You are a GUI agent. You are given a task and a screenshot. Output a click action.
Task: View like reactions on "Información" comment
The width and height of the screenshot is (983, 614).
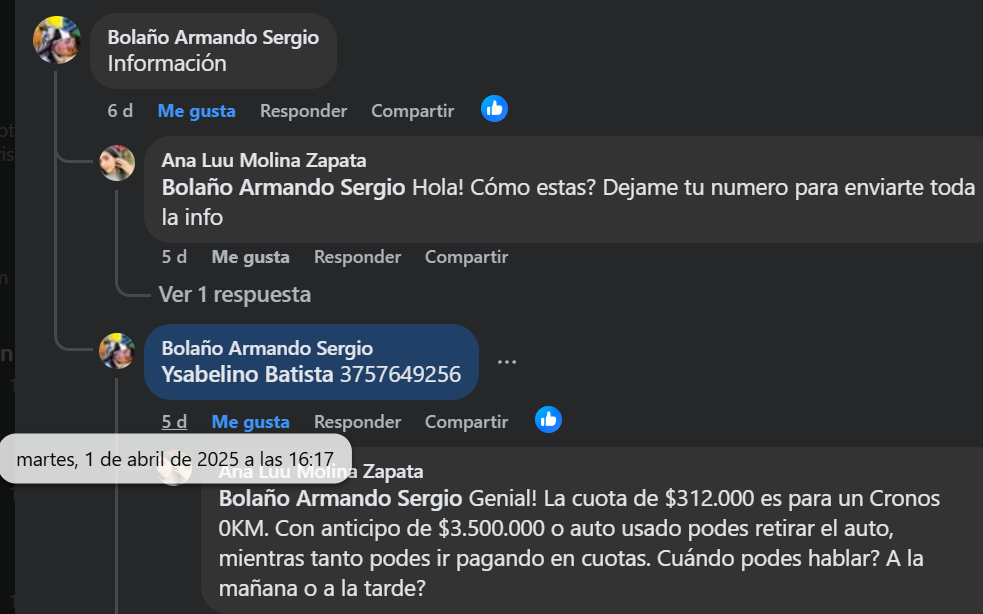click(494, 109)
